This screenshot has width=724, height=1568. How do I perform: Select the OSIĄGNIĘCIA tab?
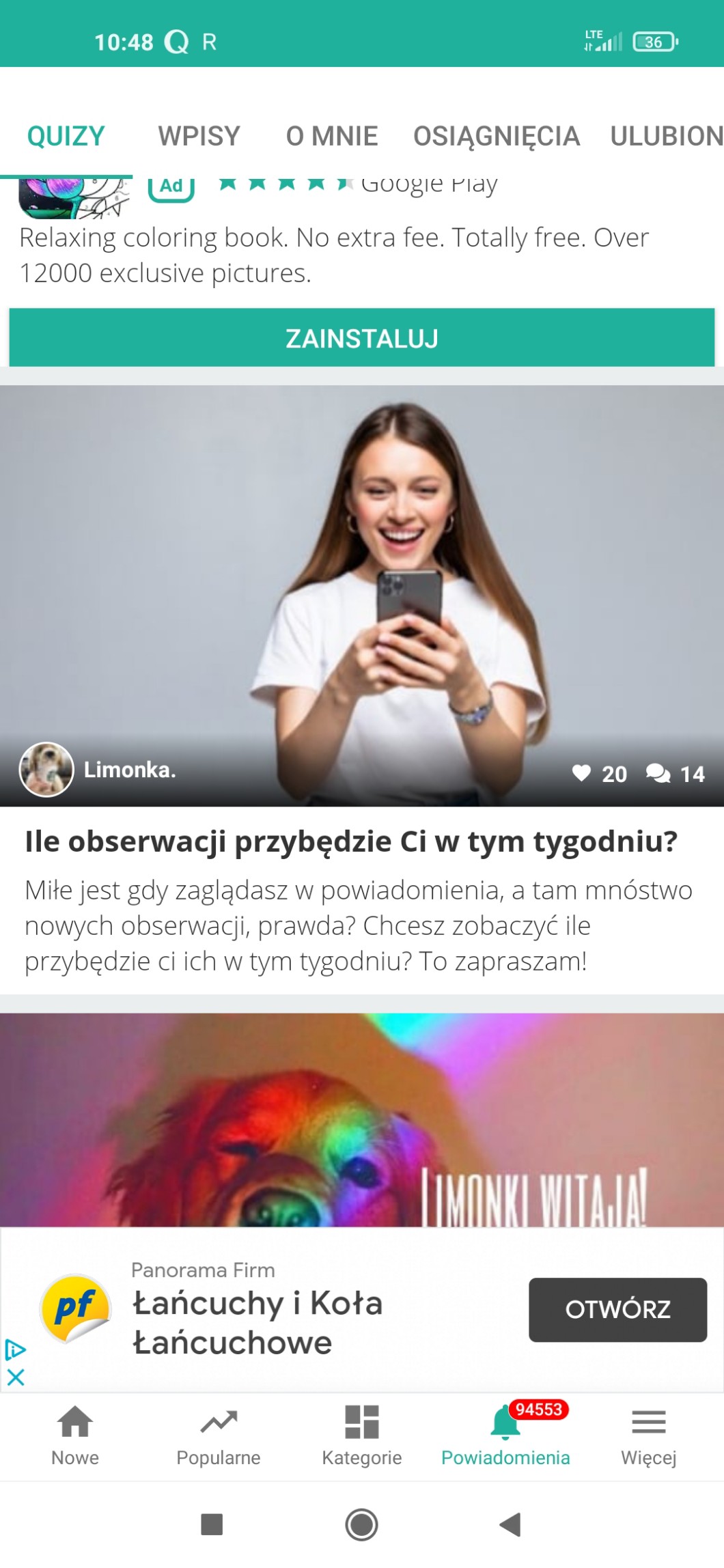tap(497, 137)
